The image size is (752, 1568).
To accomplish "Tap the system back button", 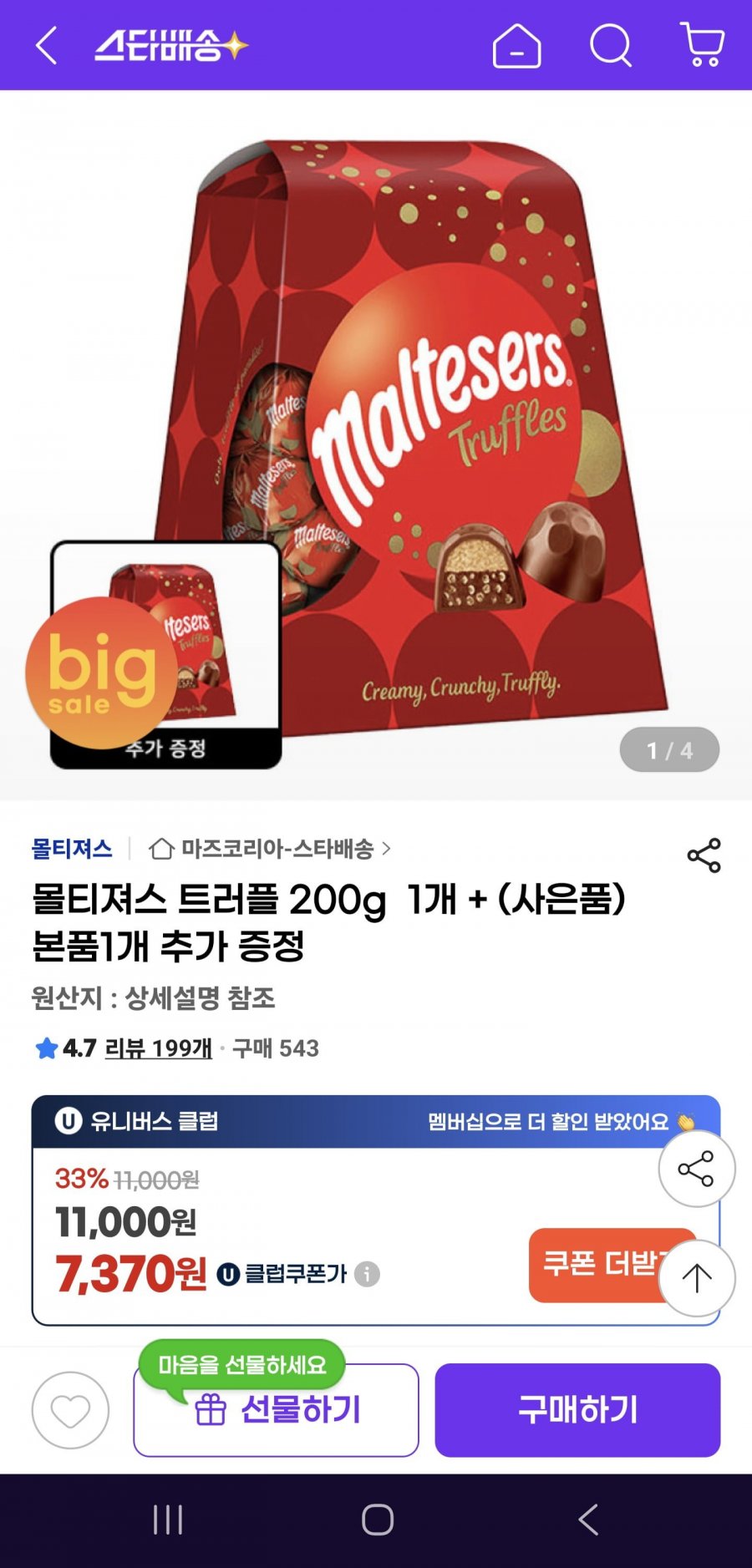I will (x=588, y=1520).
